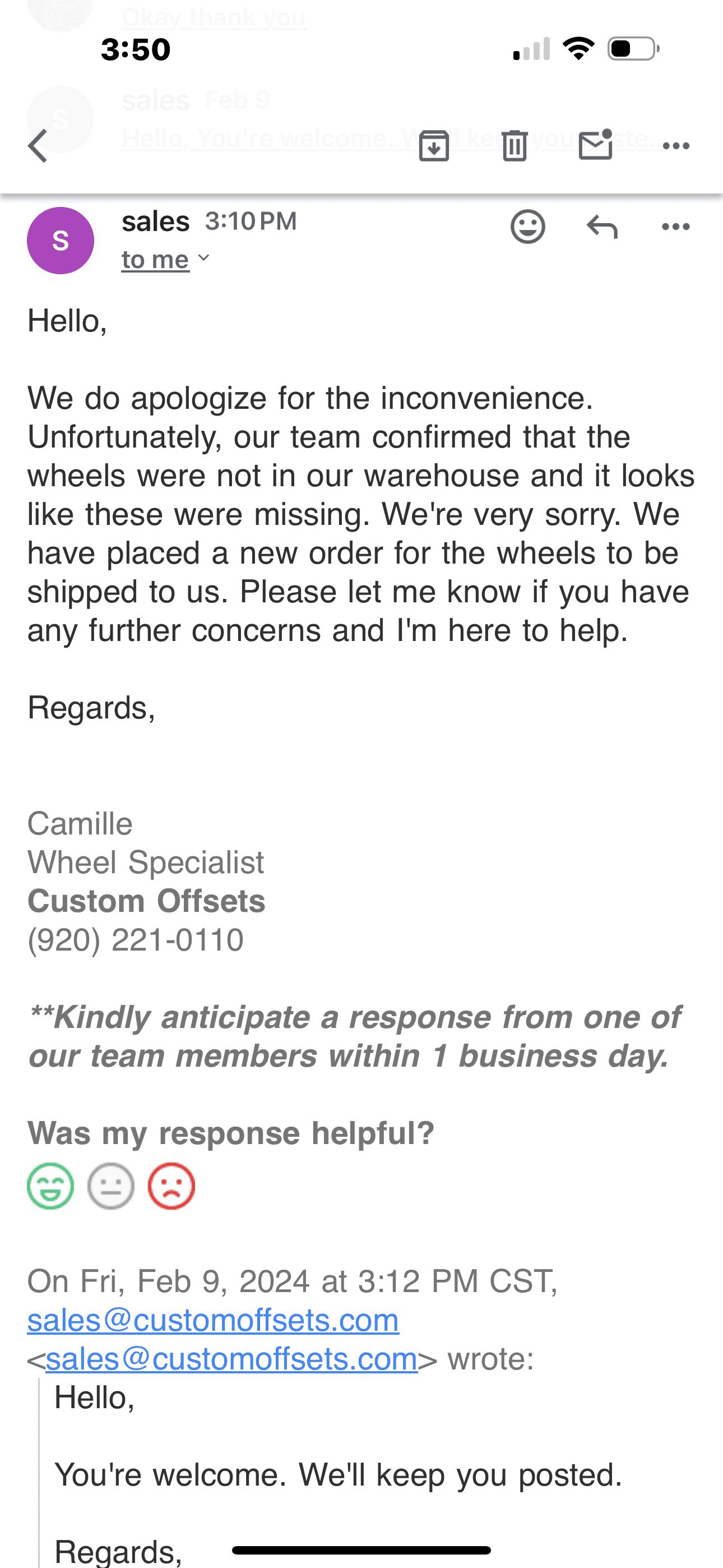The image size is (723, 1568).
Task: Add an emoji reaction to the message
Action: (527, 227)
